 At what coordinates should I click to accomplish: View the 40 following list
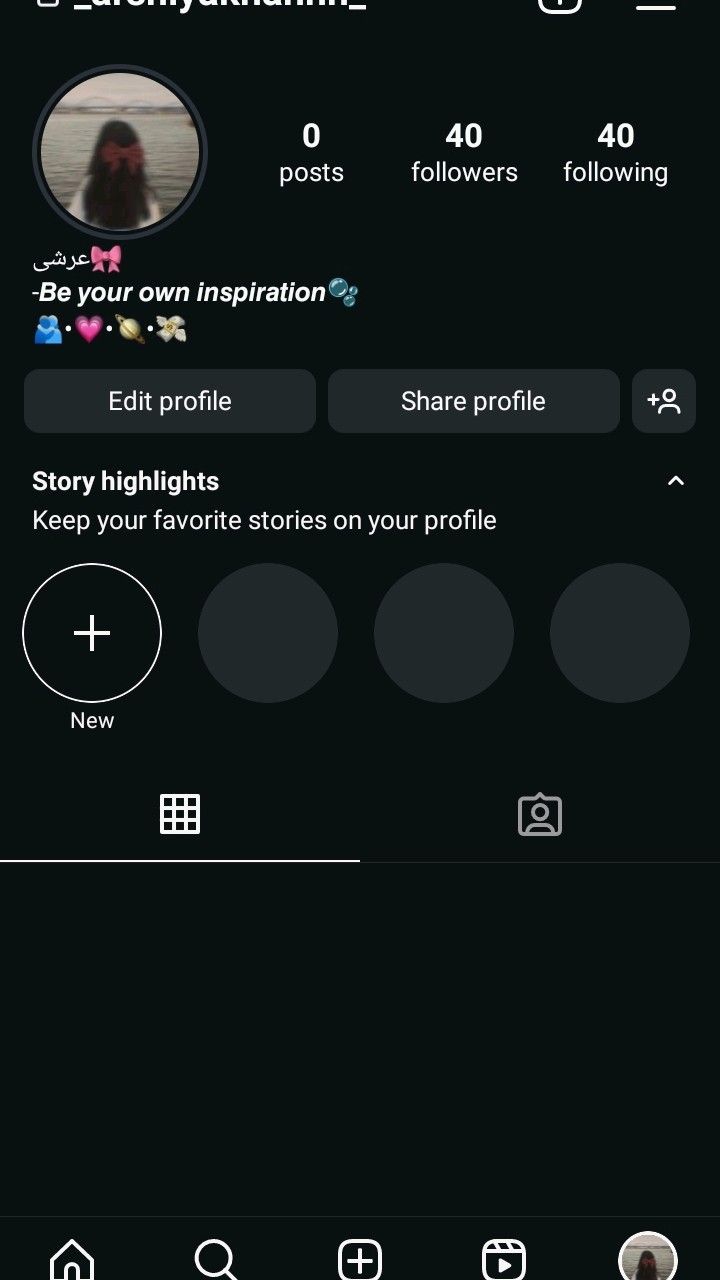(615, 152)
